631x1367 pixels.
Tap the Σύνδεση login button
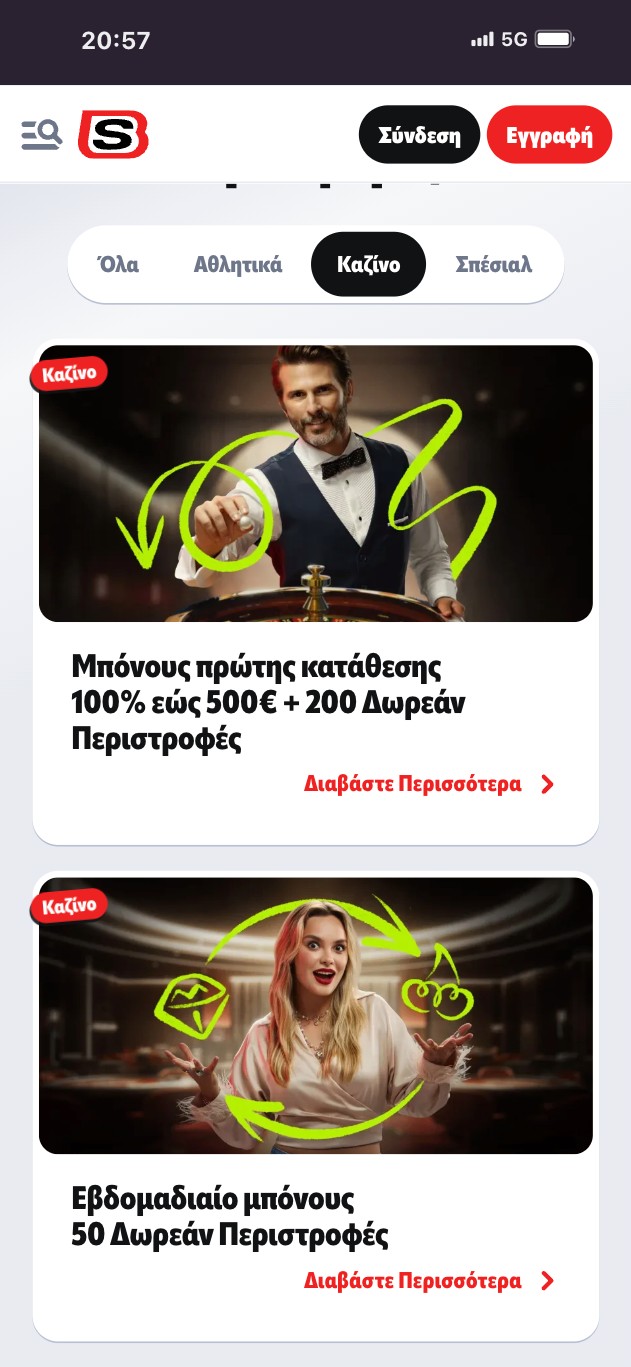419,135
